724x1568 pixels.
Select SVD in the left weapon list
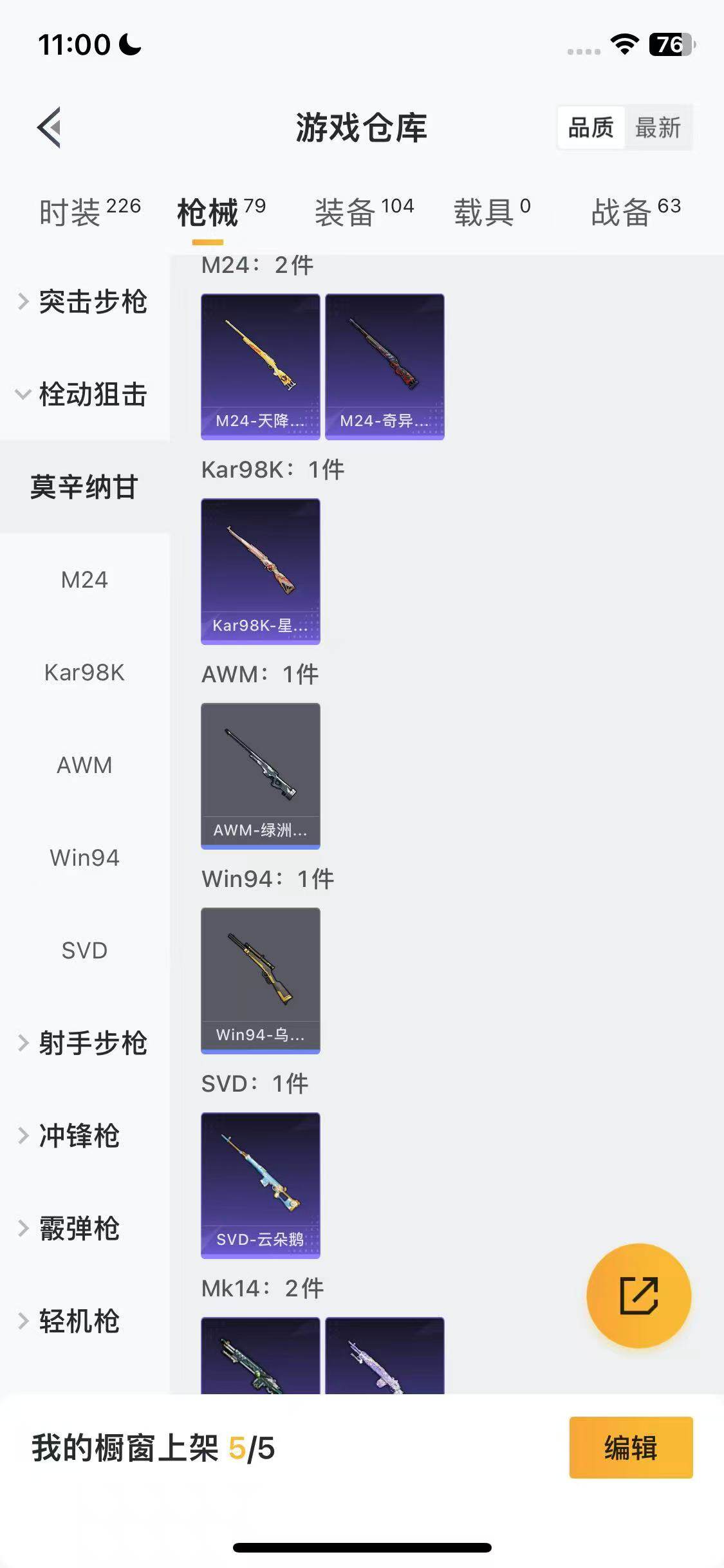point(84,950)
